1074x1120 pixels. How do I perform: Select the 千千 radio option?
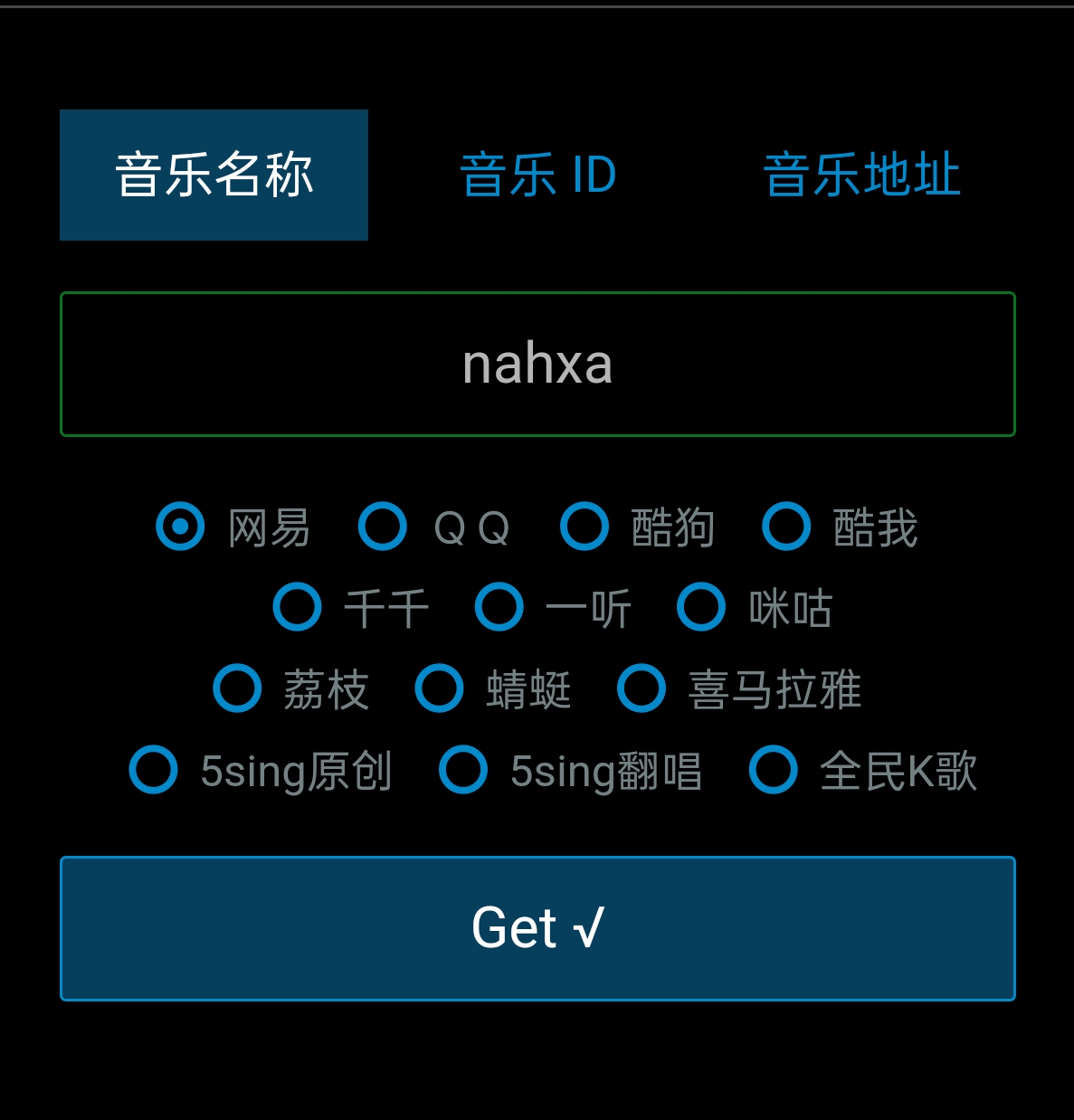tap(298, 607)
